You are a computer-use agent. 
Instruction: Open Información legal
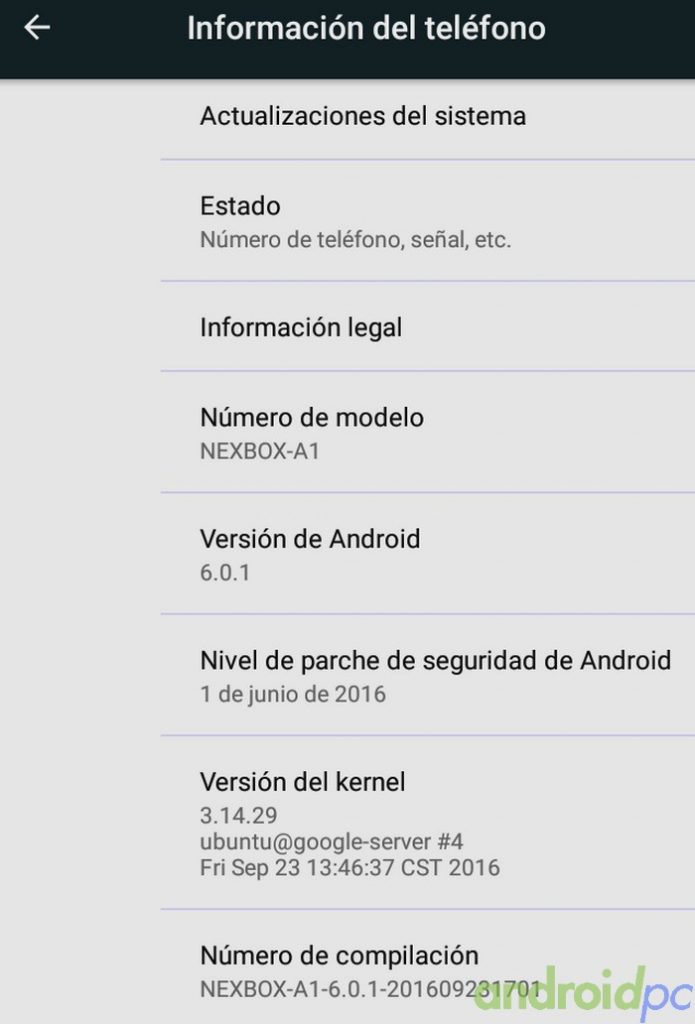click(301, 327)
